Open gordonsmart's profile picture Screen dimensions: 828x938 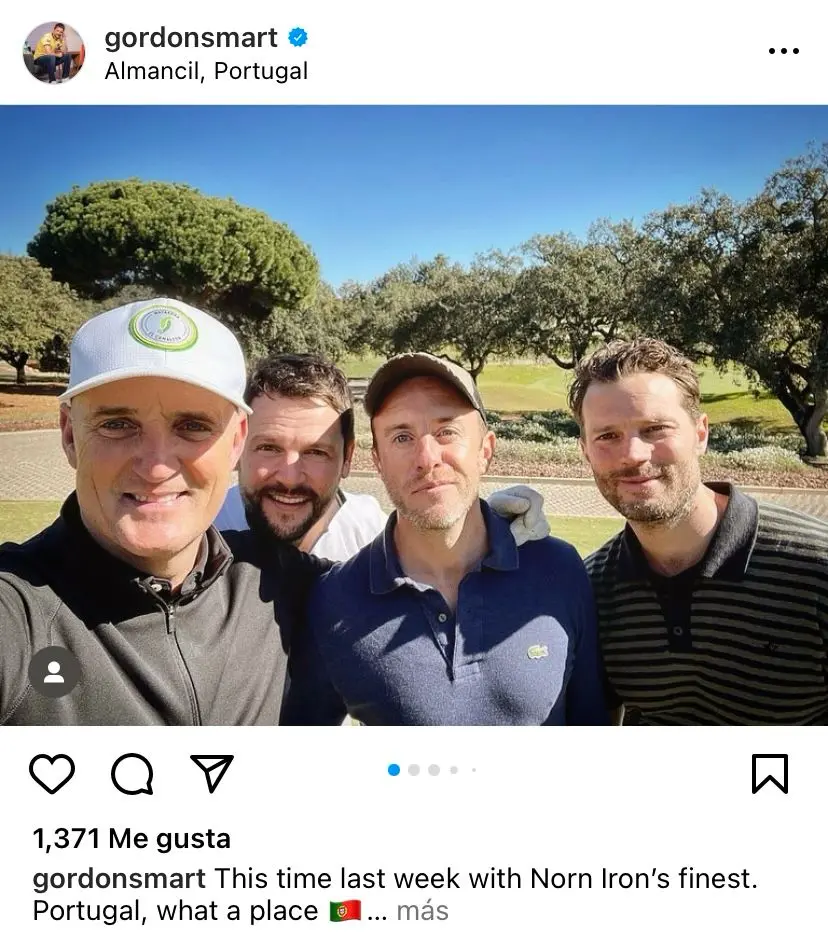click(54, 52)
